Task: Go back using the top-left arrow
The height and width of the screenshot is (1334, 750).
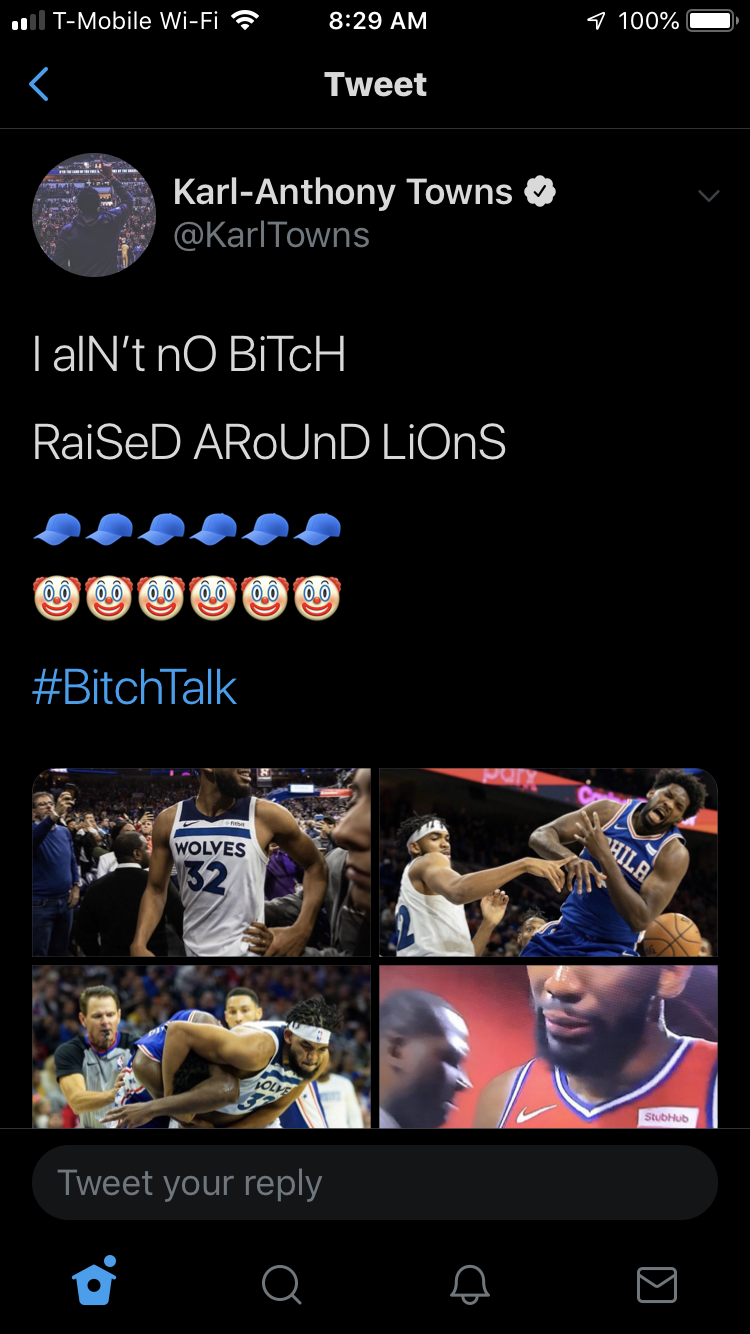Action: tap(39, 85)
